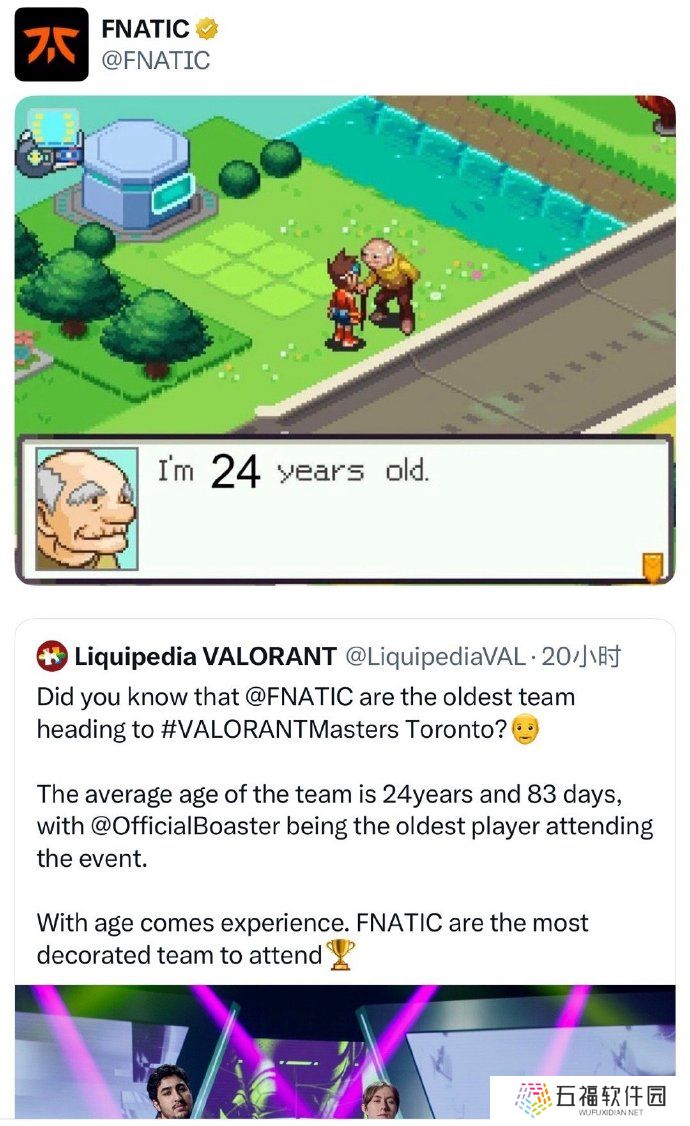Screen dimensions: 690x1126
Task: Open FNATIC's profile avatar
Action: [51, 45]
